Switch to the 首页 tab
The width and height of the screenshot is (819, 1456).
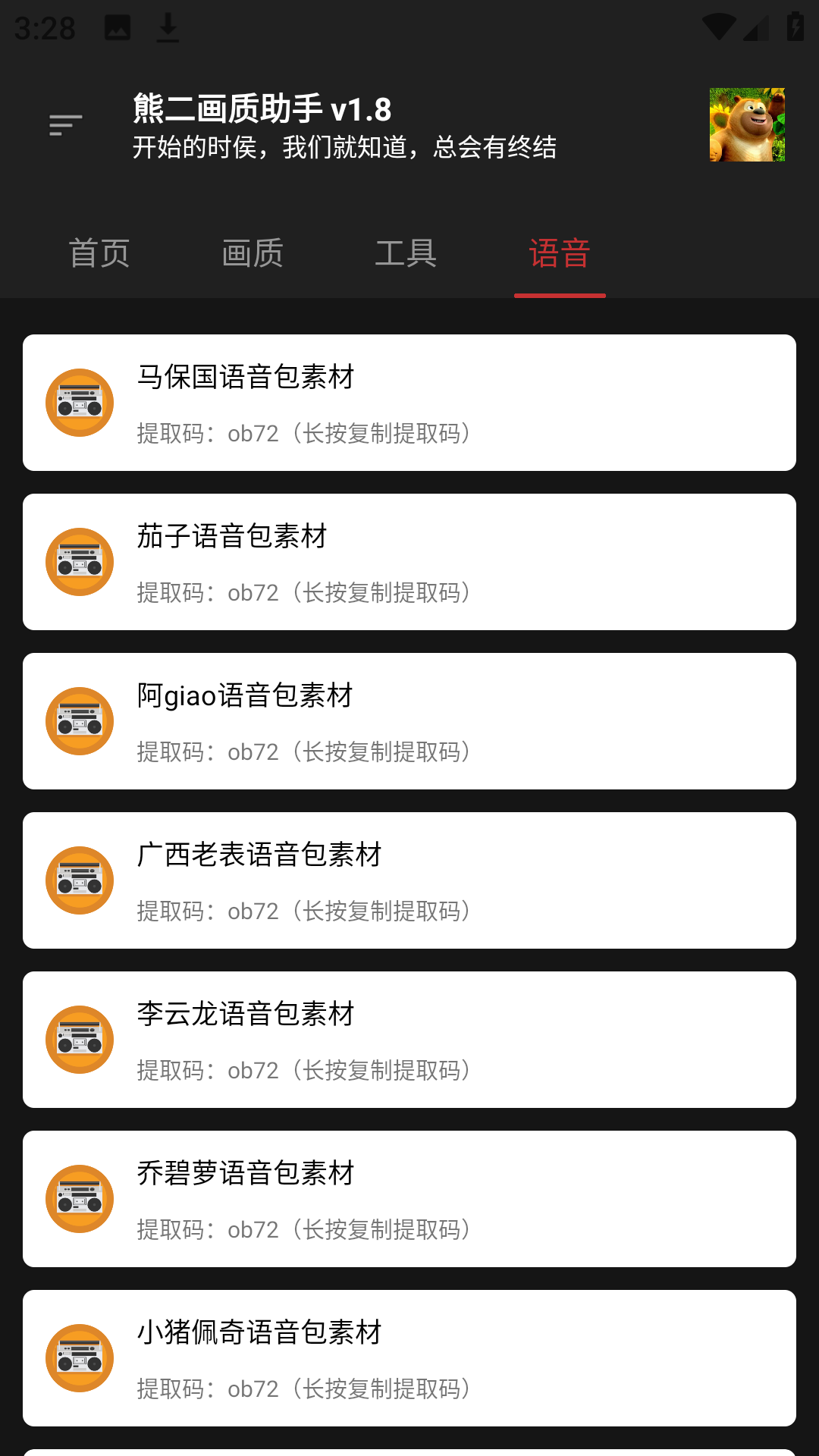(x=99, y=253)
